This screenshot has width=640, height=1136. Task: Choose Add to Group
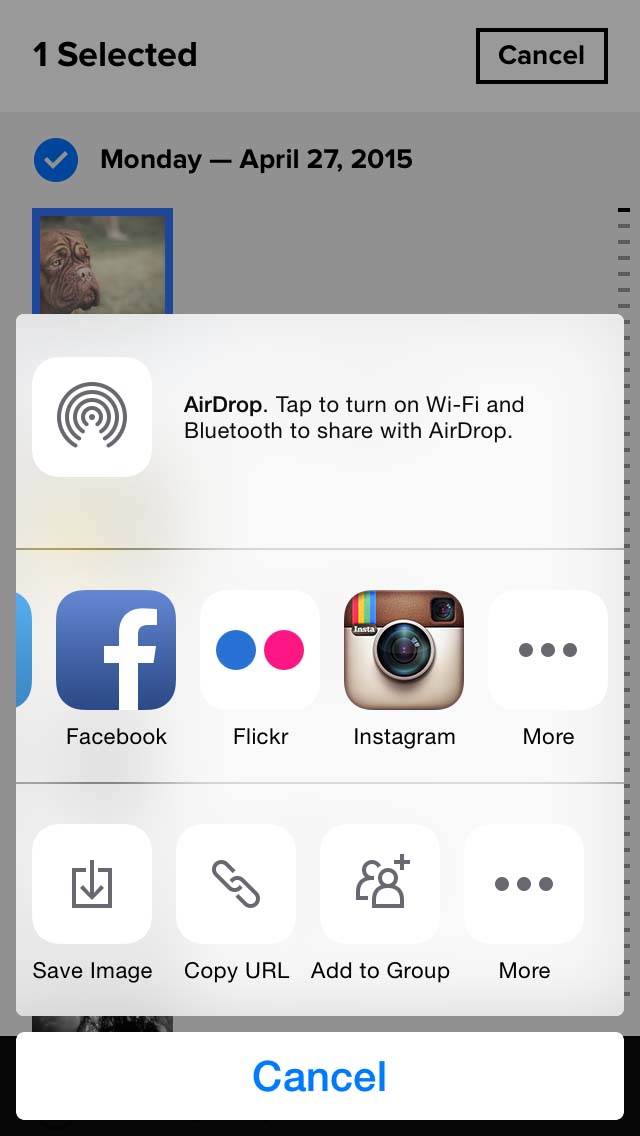click(380, 884)
